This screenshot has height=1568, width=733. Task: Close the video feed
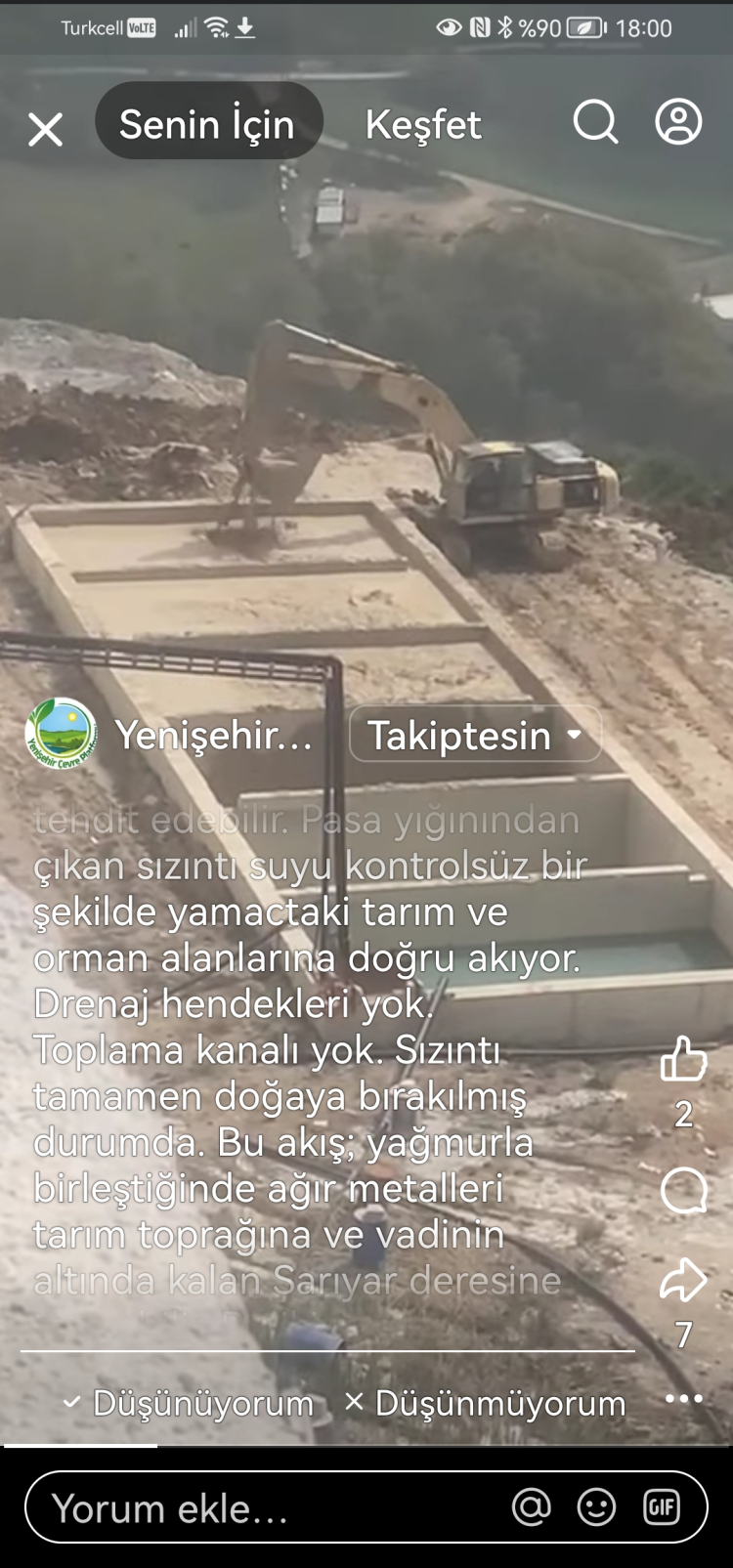click(45, 129)
